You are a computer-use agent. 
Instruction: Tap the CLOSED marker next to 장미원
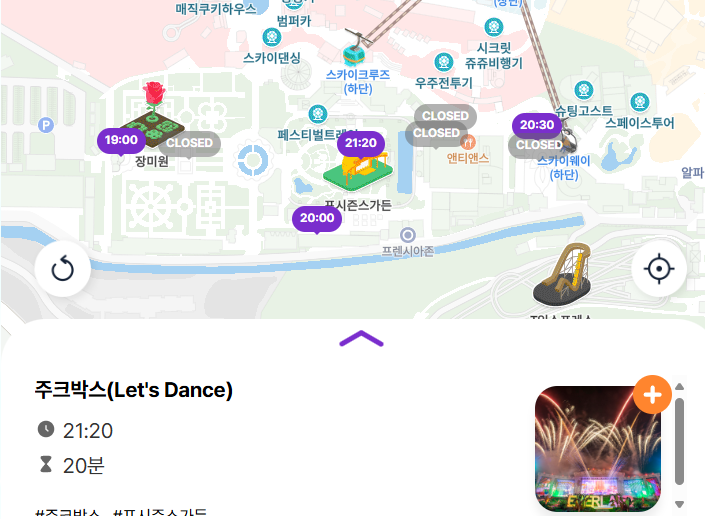coord(189,143)
